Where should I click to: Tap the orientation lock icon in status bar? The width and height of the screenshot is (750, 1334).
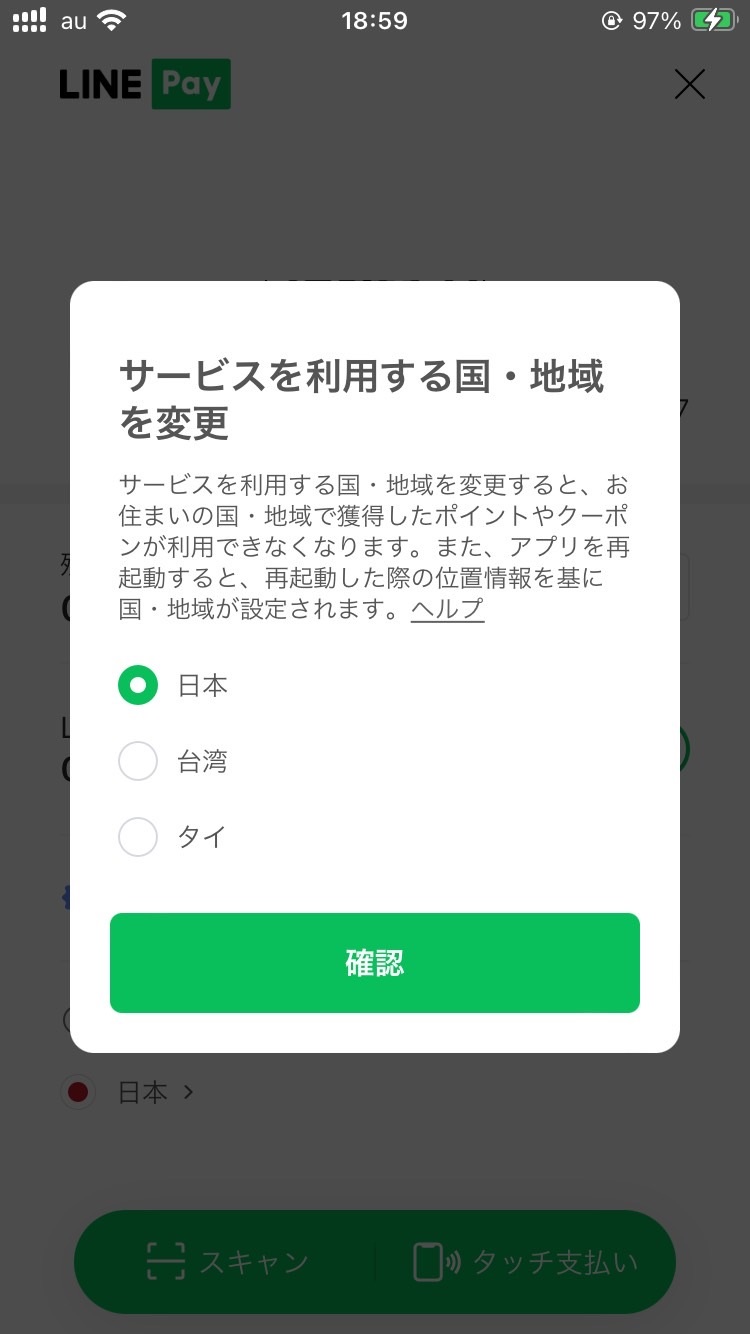tap(611, 20)
